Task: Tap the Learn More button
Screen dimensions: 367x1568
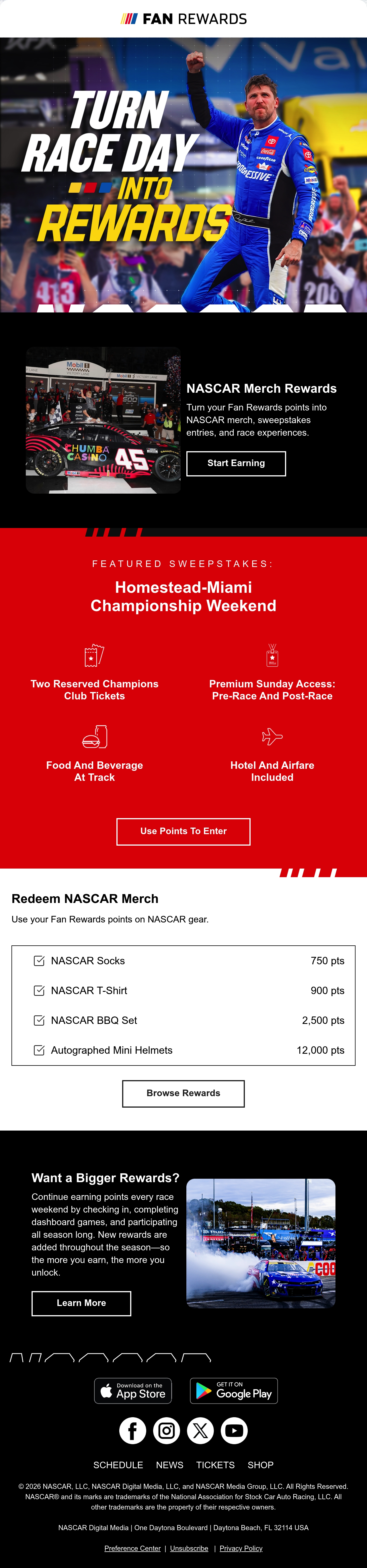Action: [81, 1303]
